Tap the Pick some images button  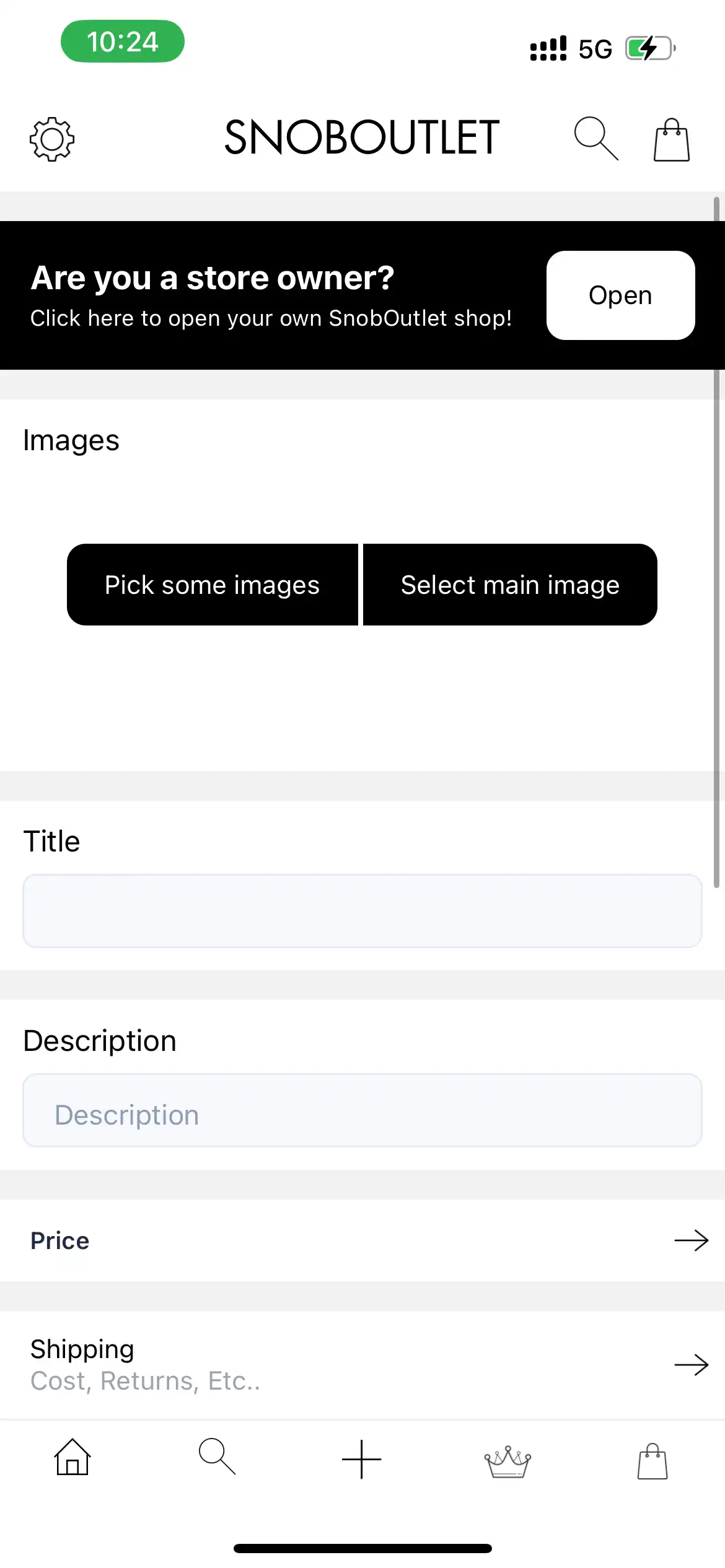212,585
